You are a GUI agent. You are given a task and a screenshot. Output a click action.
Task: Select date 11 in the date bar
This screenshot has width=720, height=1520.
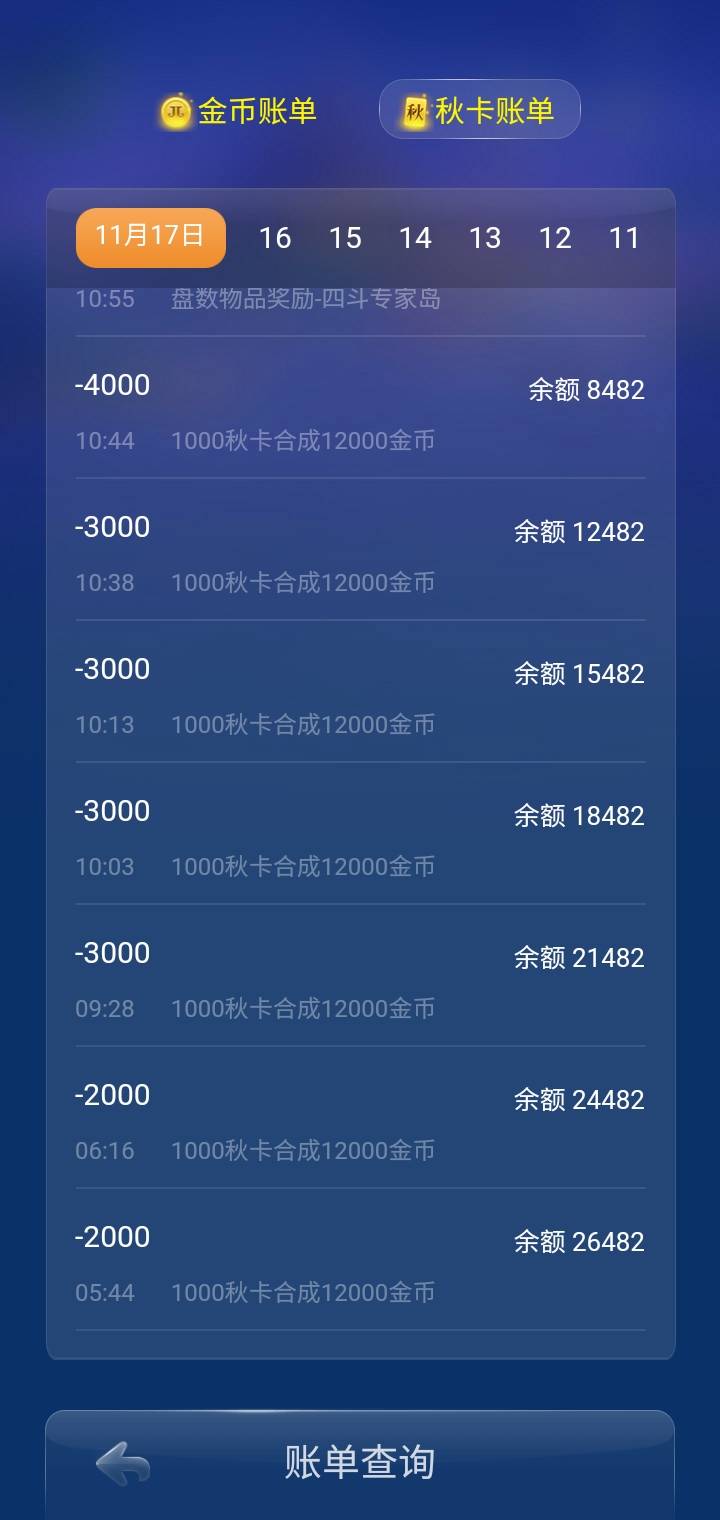(x=627, y=239)
